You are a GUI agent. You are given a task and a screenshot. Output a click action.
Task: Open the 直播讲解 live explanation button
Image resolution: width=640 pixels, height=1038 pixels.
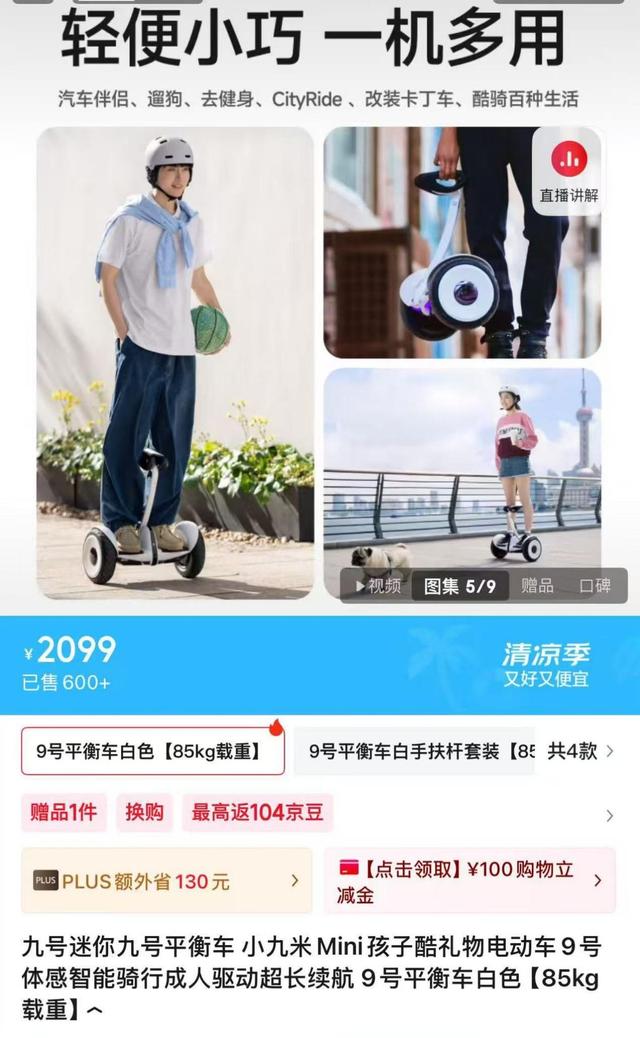[569, 170]
